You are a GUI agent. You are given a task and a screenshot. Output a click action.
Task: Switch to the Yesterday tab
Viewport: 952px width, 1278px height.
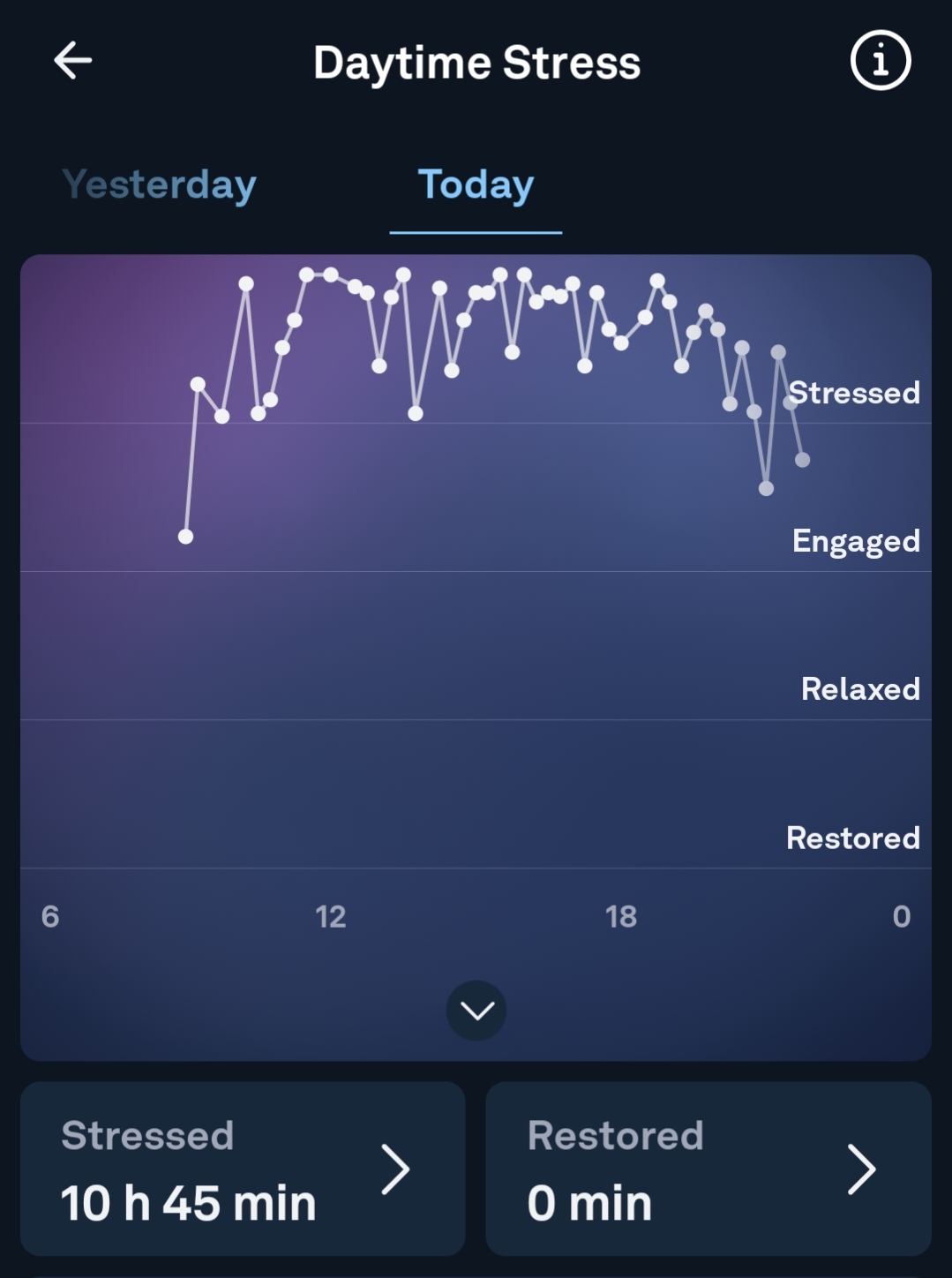(159, 185)
